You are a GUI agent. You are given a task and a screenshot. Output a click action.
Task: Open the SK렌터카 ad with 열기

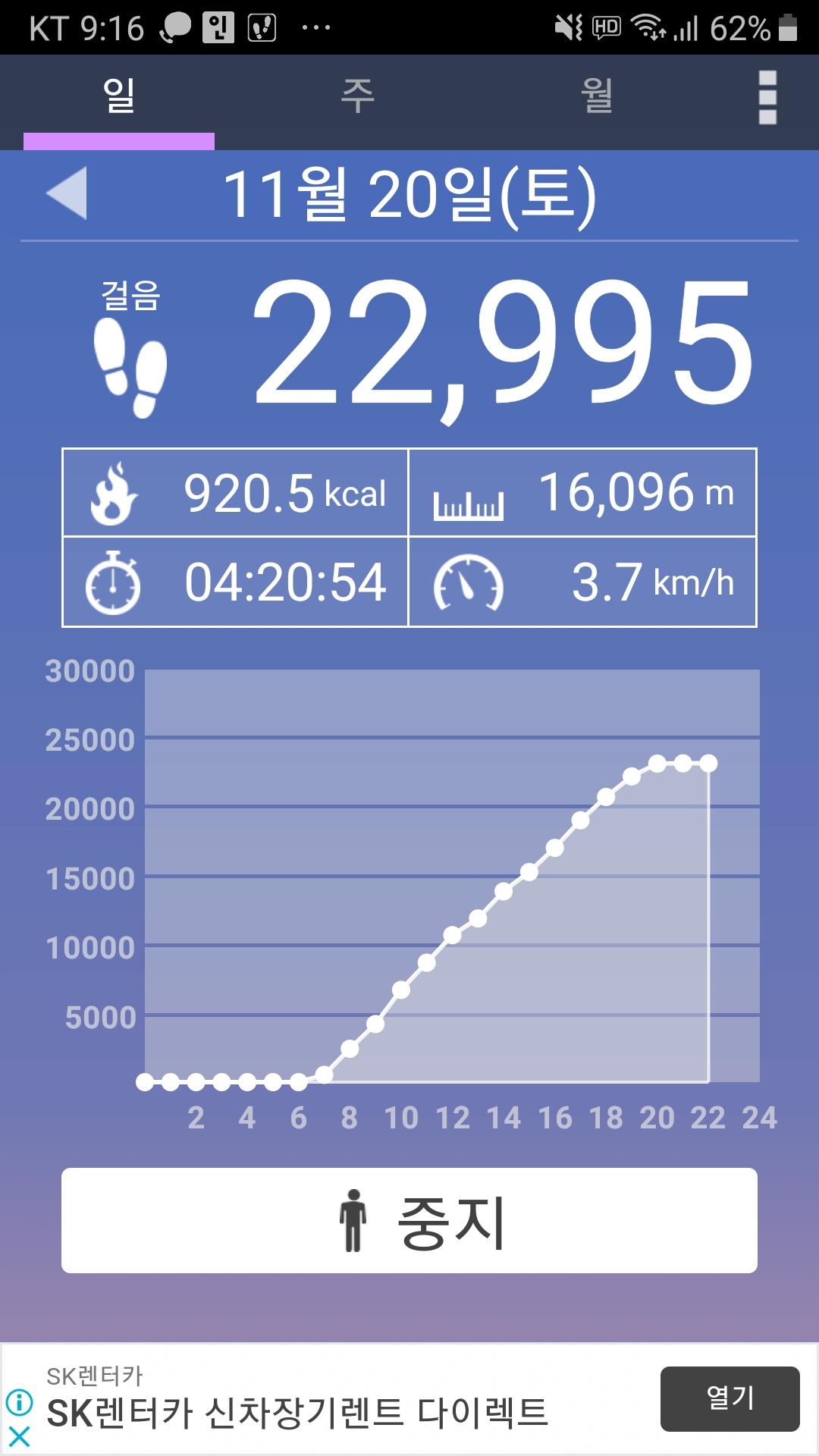click(730, 1398)
